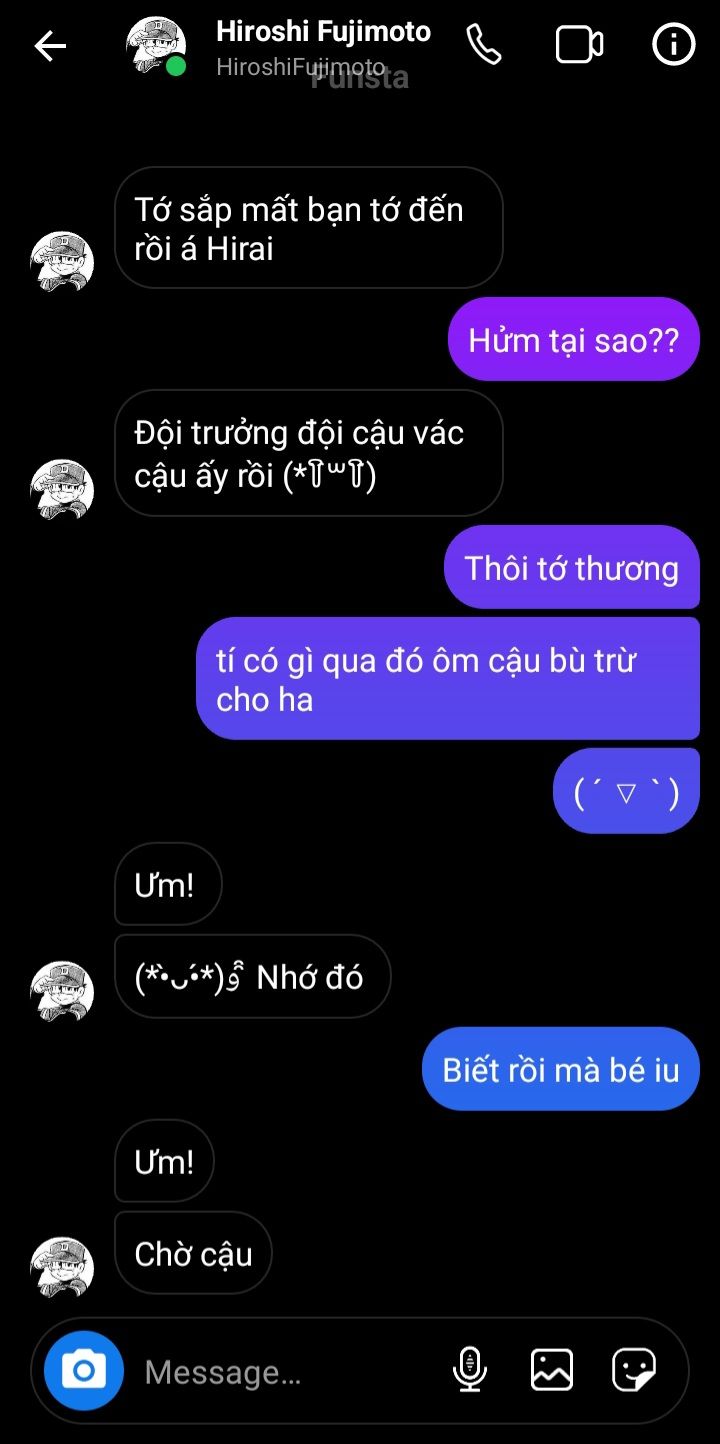
Task: Start a voice call with Hiroshi Fujimoto
Action: [484, 45]
